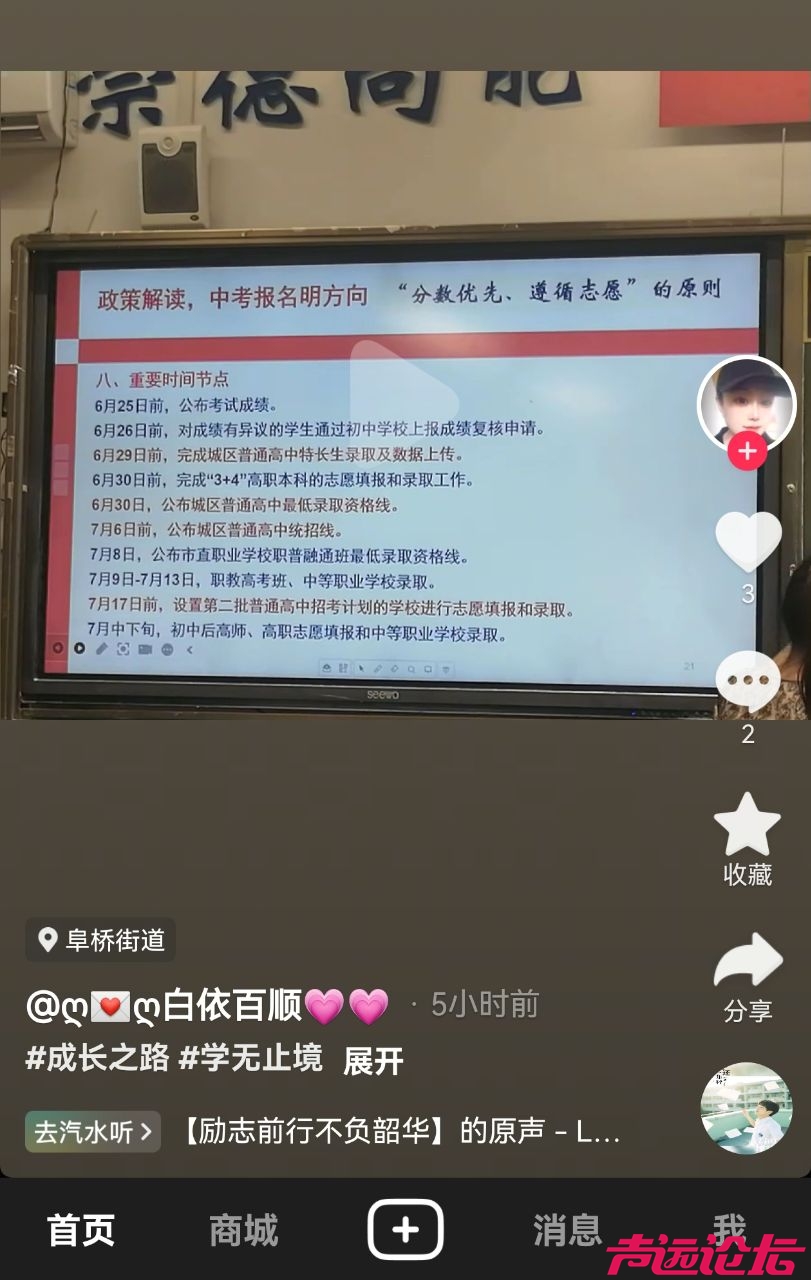Follow the creator with the plus badge

point(747,452)
